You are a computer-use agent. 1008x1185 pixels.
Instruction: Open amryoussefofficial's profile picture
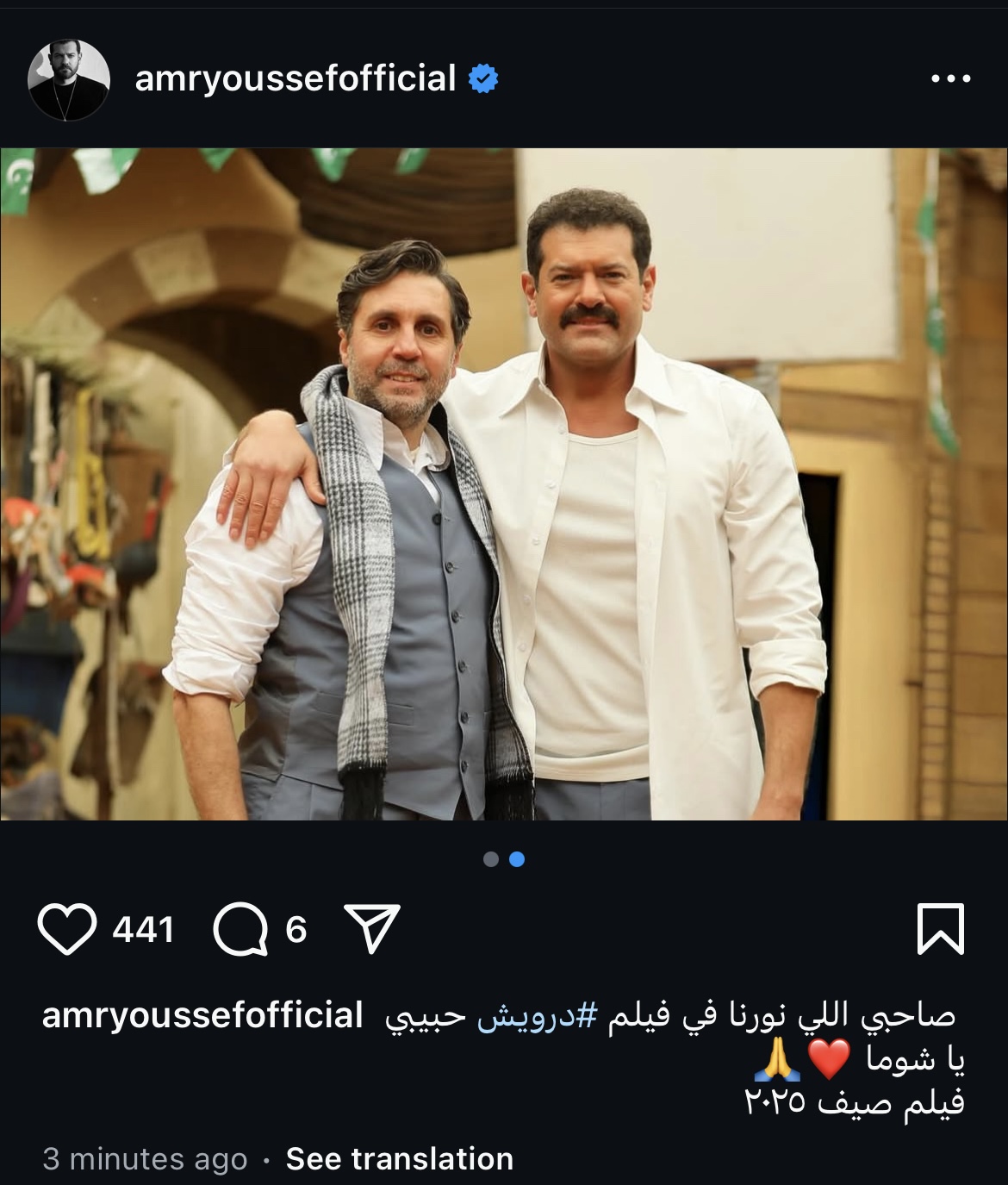(69, 79)
